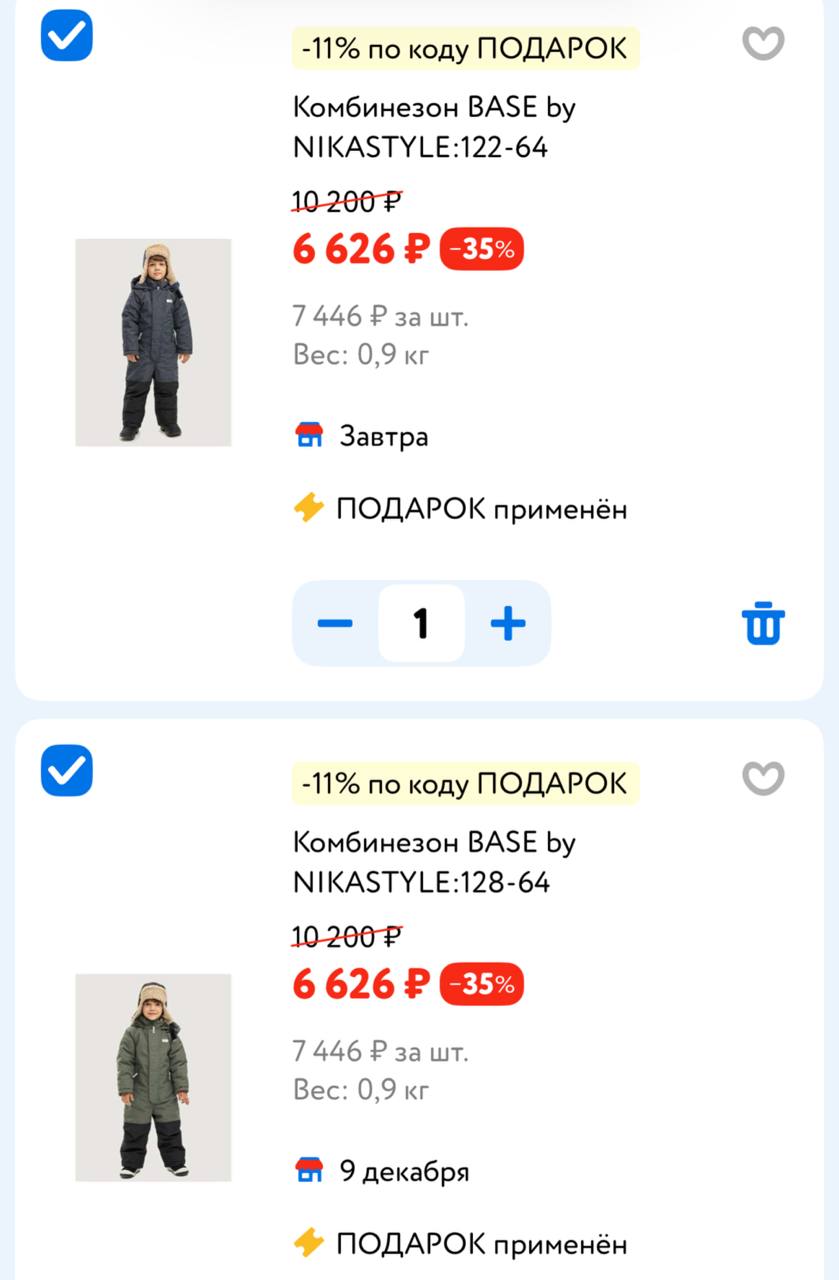This screenshot has width=839, height=1280.
Task: View the 128-64 green jumpsuit photo
Action: (153, 1077)
